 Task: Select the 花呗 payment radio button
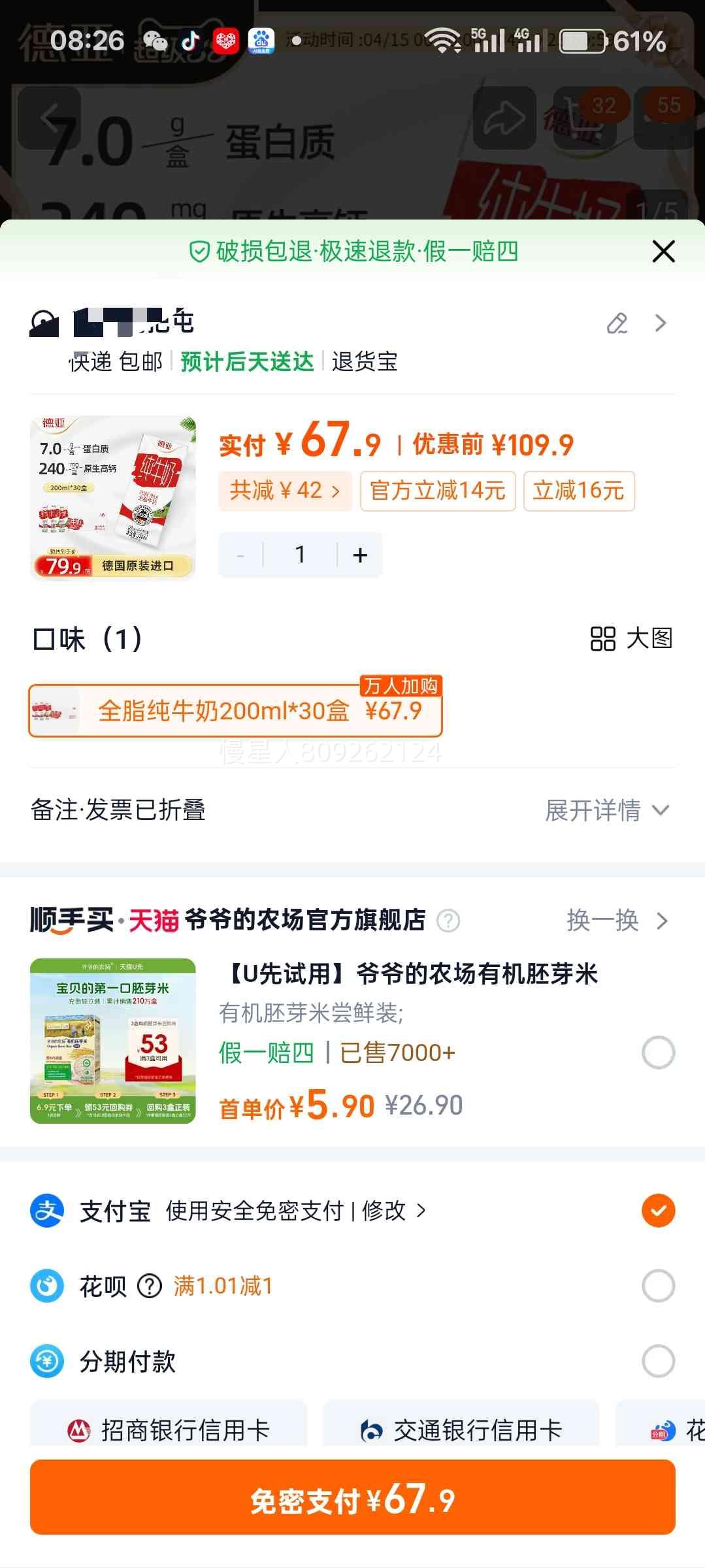click(659, 1284)
